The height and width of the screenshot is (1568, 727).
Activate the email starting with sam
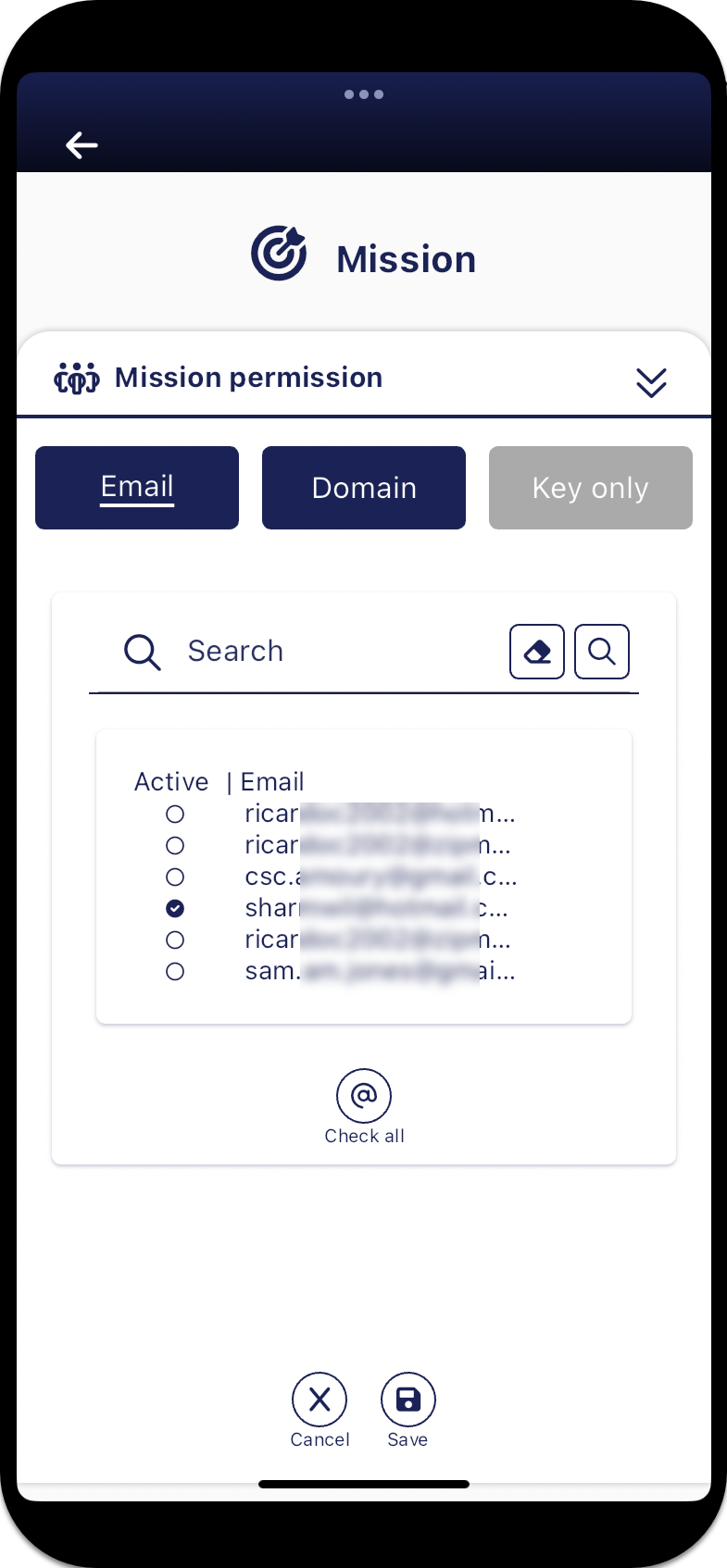(175, 972)
